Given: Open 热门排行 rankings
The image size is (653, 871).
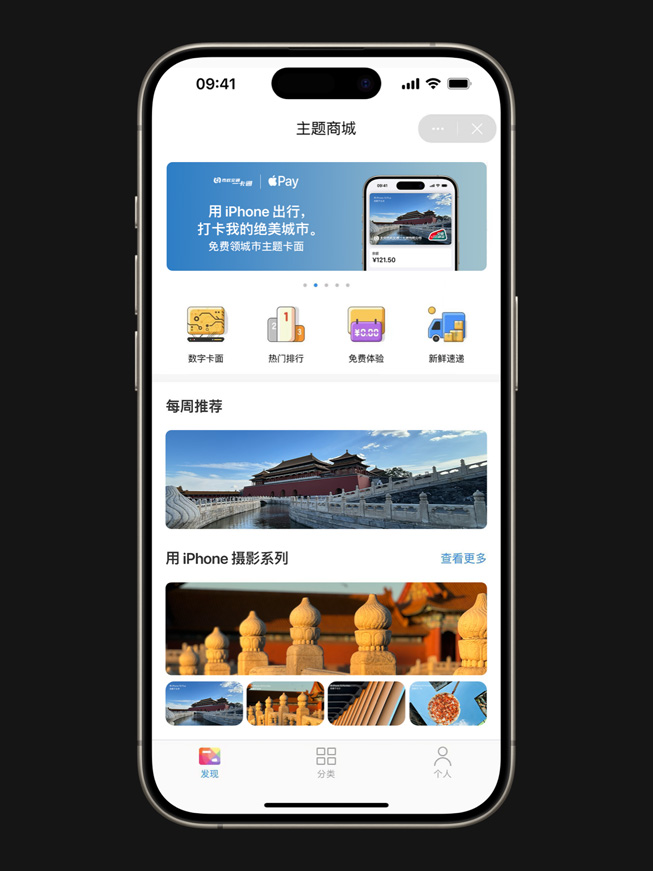Looking at the screenshot, I should click(286, 334).
